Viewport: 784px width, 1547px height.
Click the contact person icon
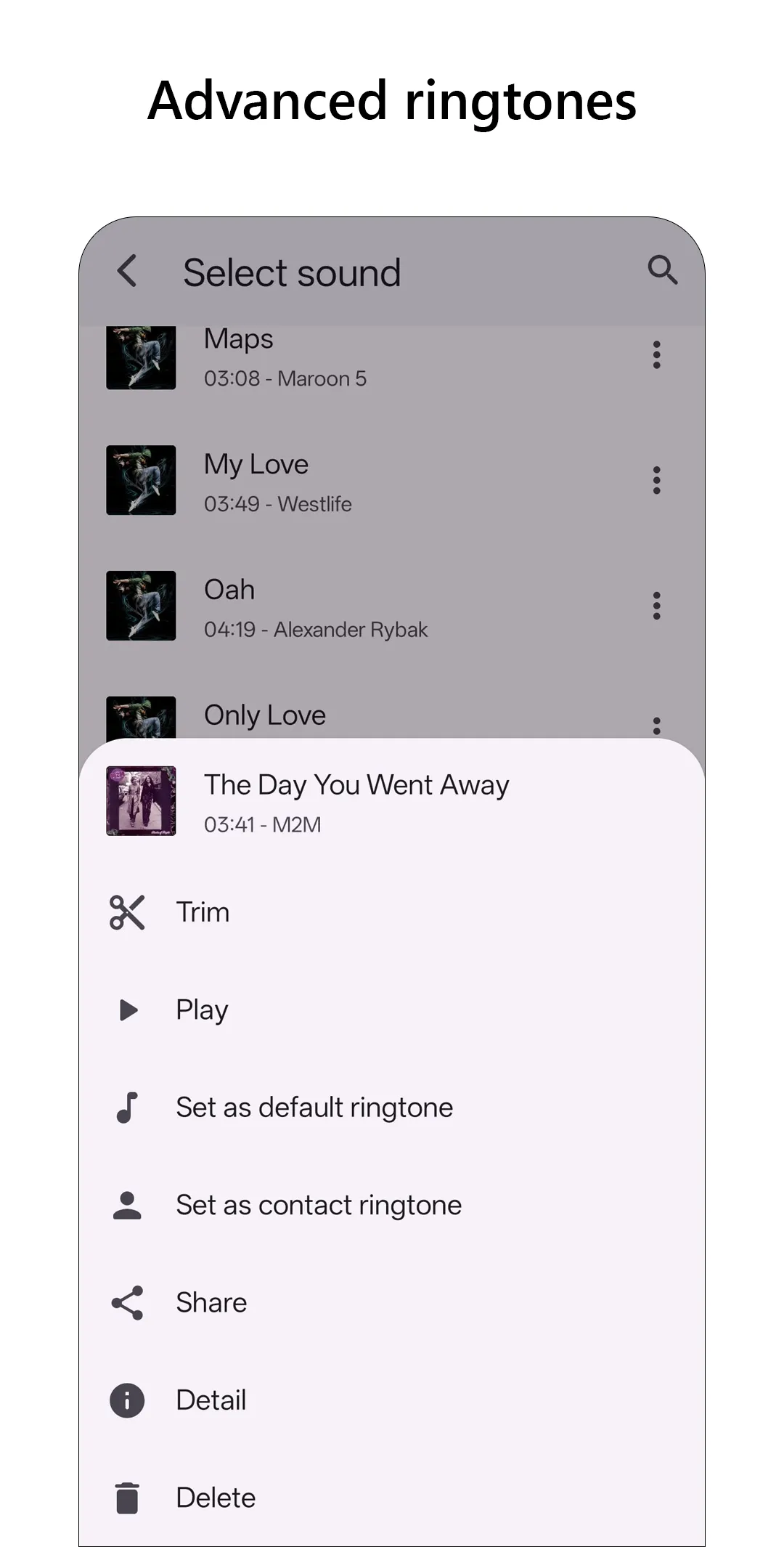[127, 1203]
